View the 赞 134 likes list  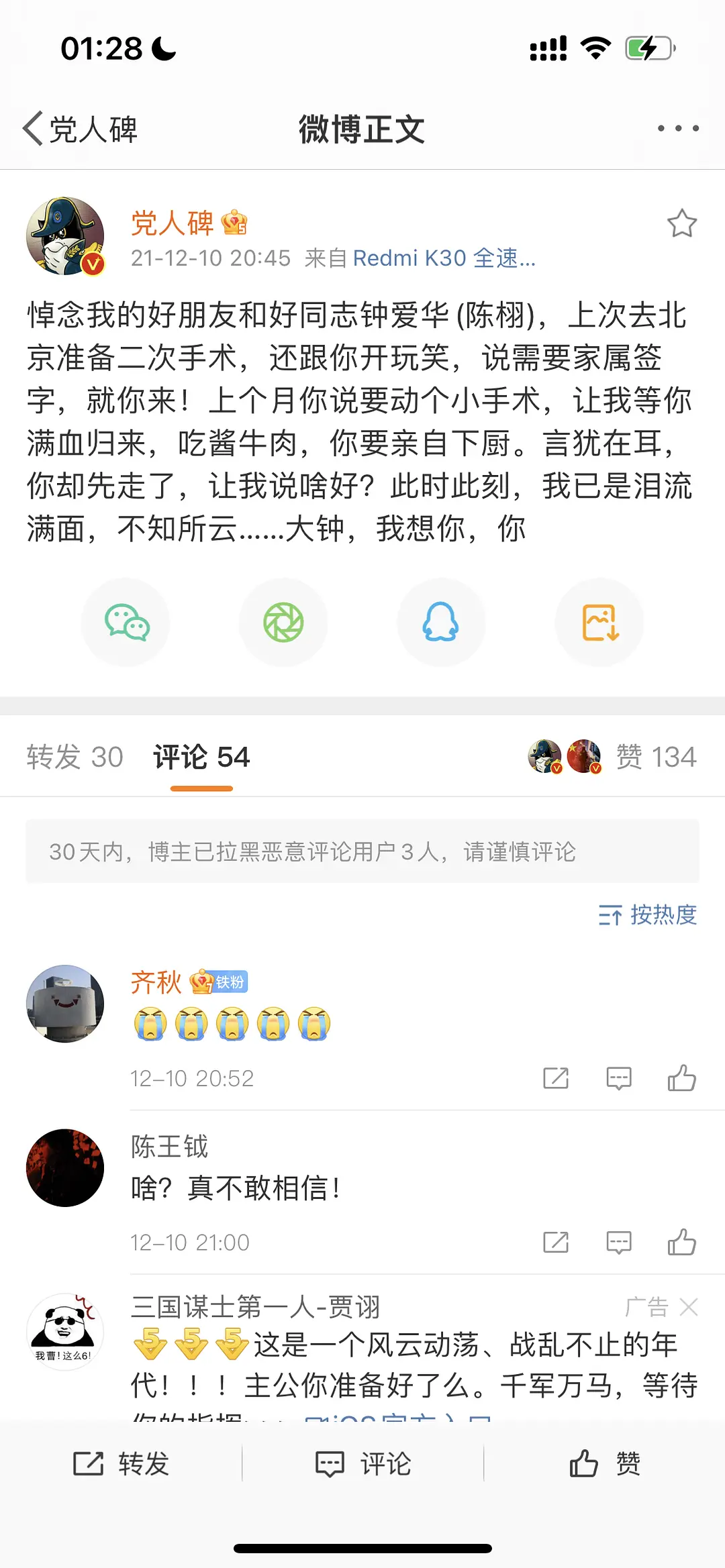656,757
